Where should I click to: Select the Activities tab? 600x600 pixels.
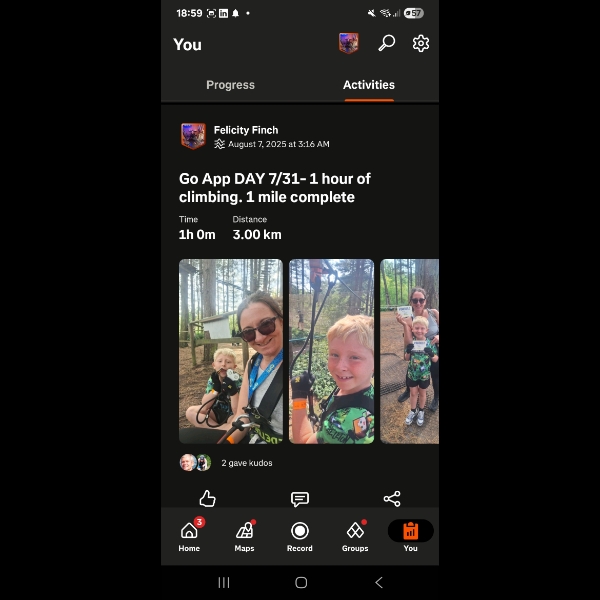click(369, 85)
